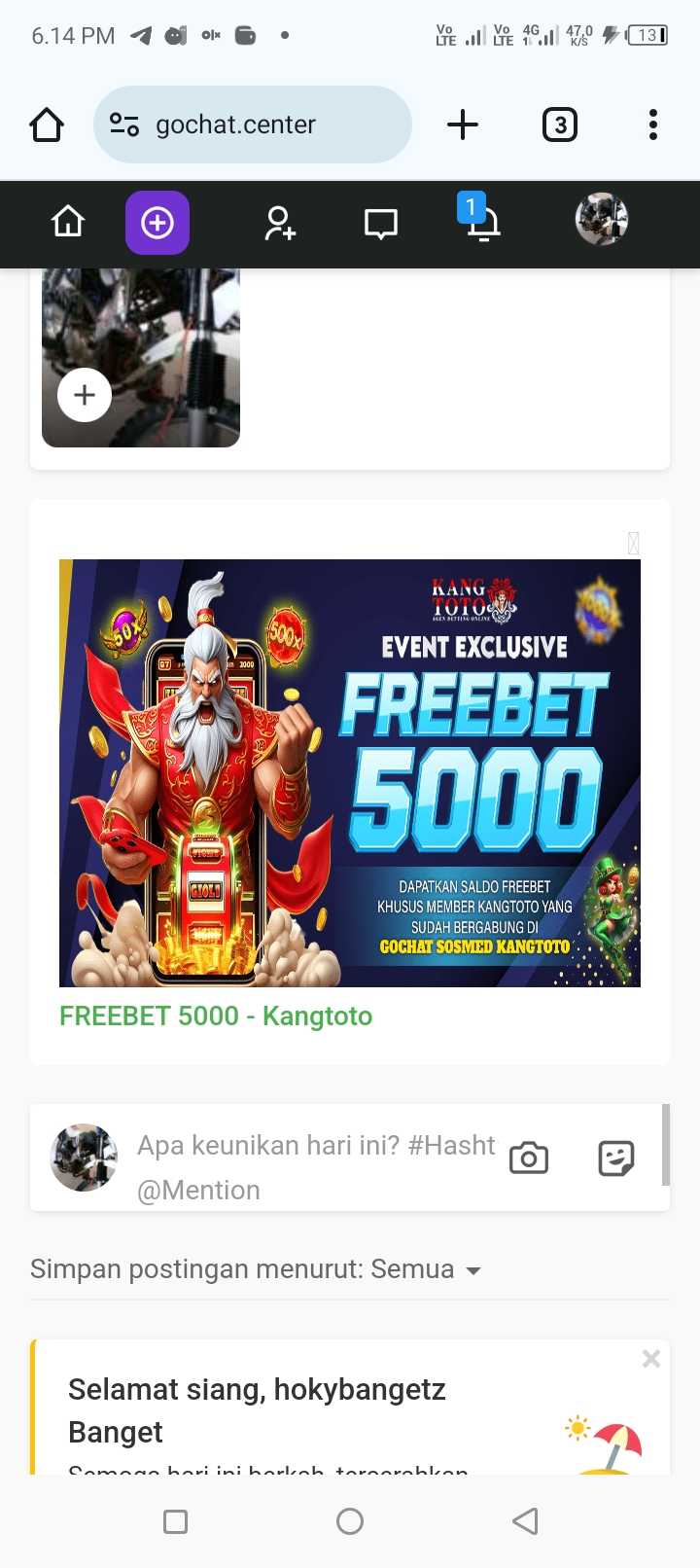The width and height of the screenshot is (700, 1568).
Task: Add a story with the plus button
Action: (x=85, y=395)
